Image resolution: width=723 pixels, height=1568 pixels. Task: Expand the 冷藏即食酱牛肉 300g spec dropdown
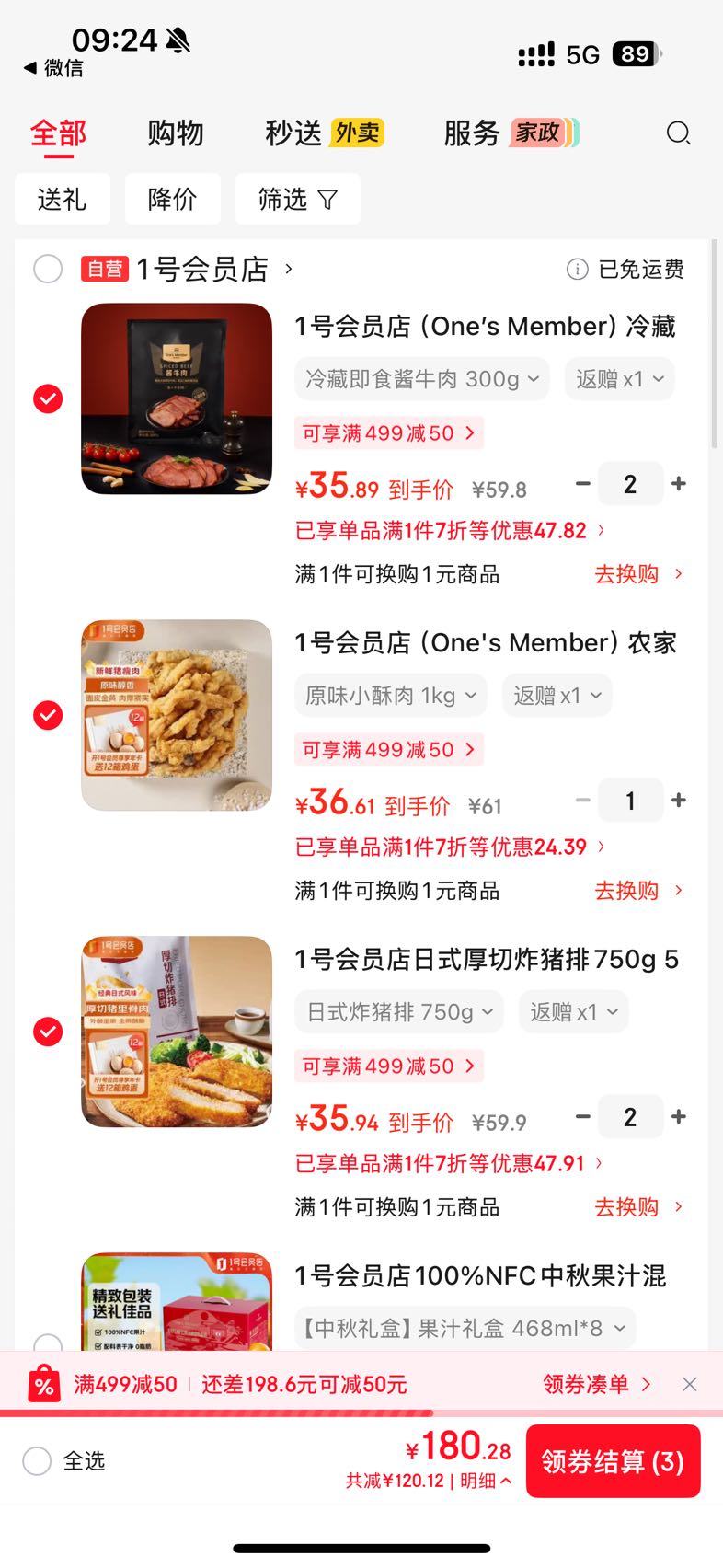point(422,379)
